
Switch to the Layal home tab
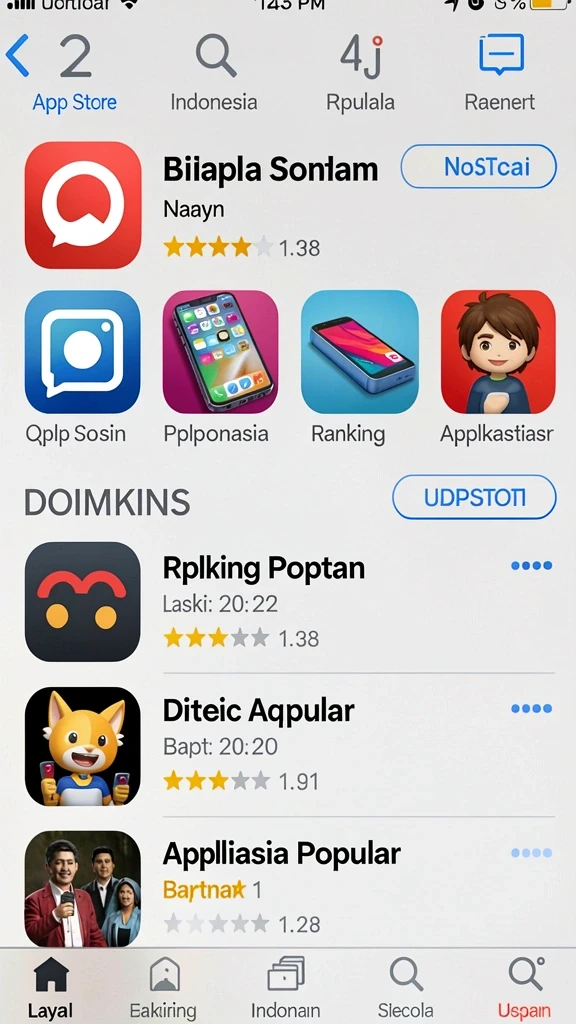click(51, 988)
